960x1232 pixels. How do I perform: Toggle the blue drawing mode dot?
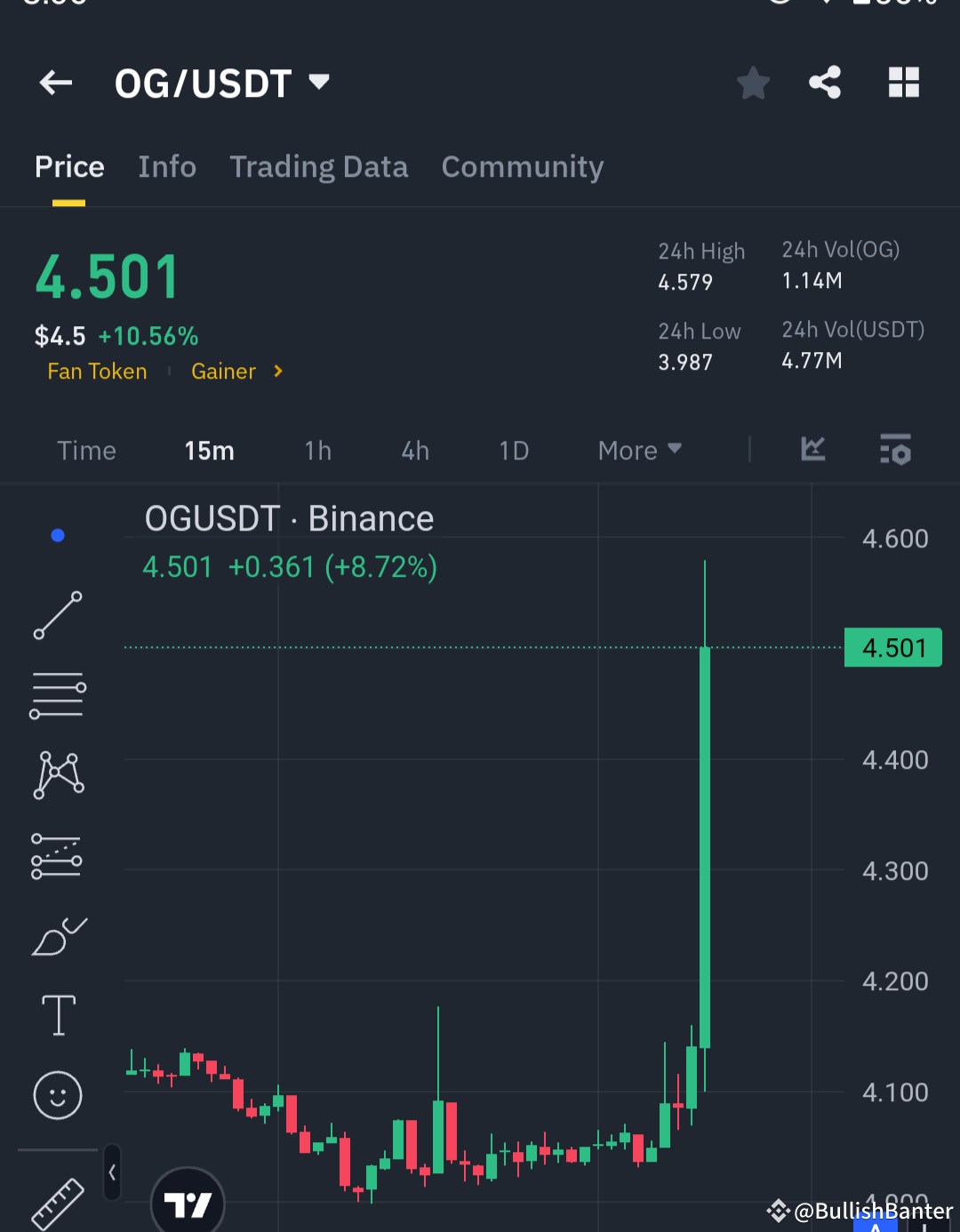tap(58, 534)
